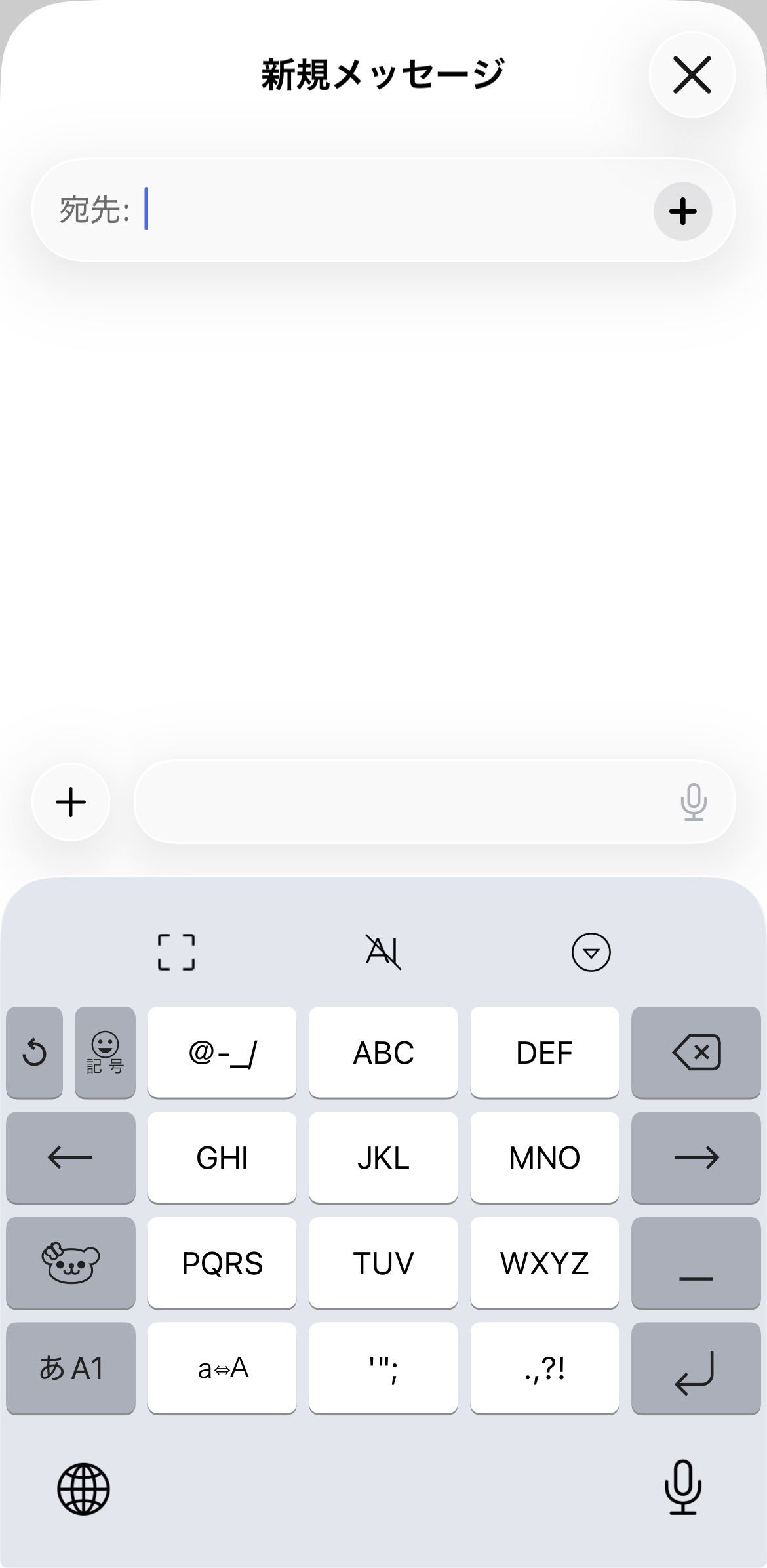Switch keyboard language with the globe key
This screenshot has height=1568, width=767.
83,1489
